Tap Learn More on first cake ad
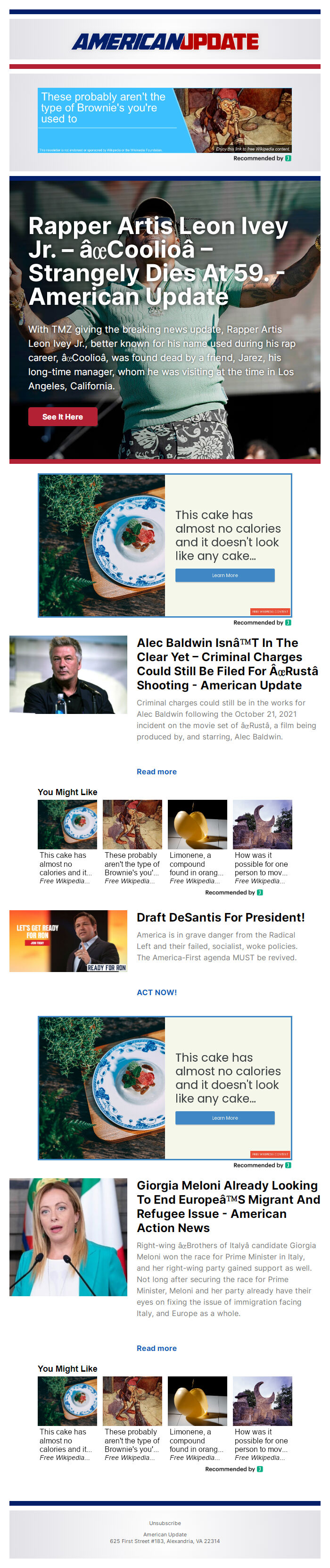This screenshot has width=330, height=1568. pyautogui.click(x=225, y=575)
